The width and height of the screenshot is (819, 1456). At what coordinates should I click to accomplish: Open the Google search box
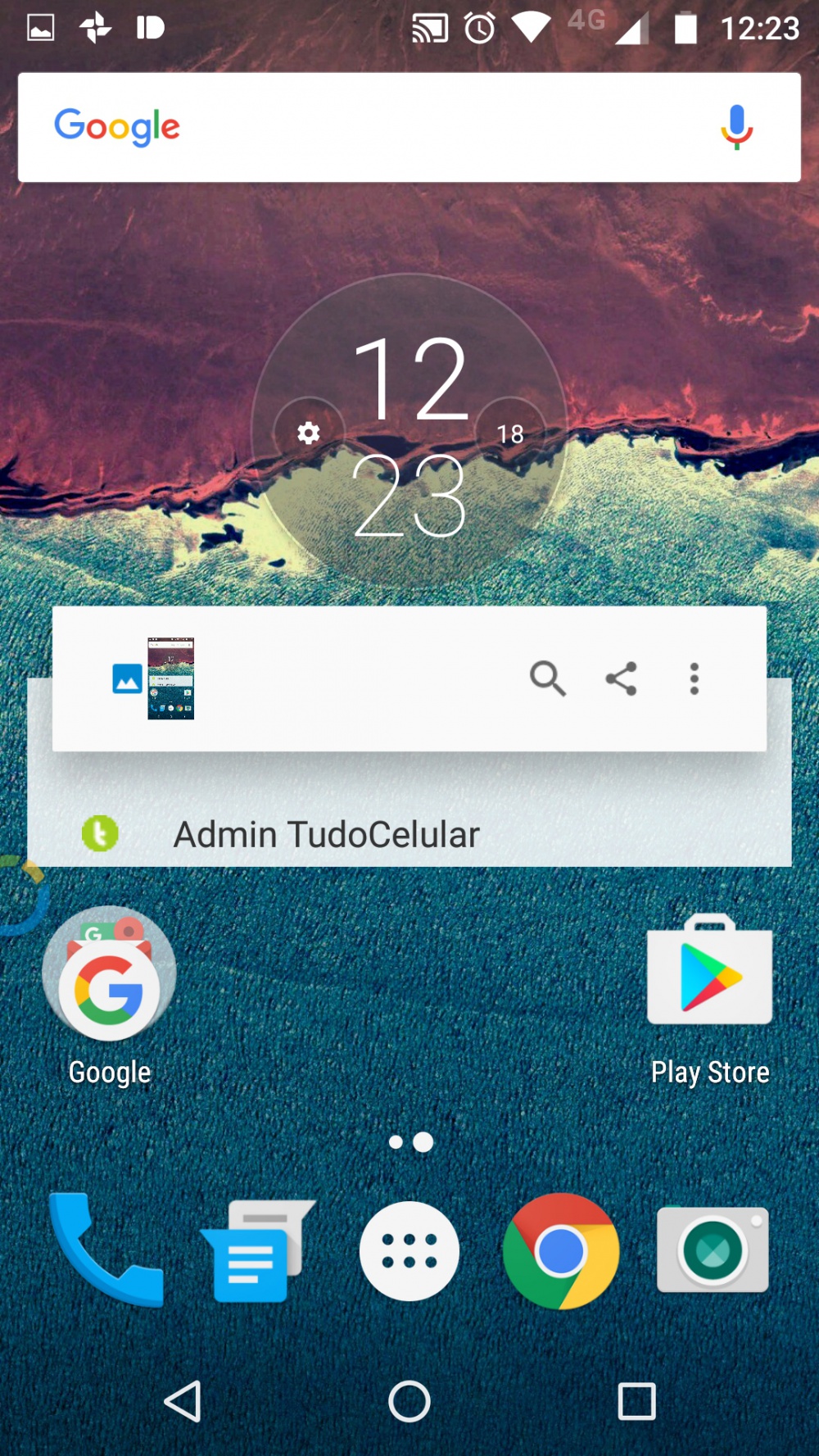(x=369, y=128)
